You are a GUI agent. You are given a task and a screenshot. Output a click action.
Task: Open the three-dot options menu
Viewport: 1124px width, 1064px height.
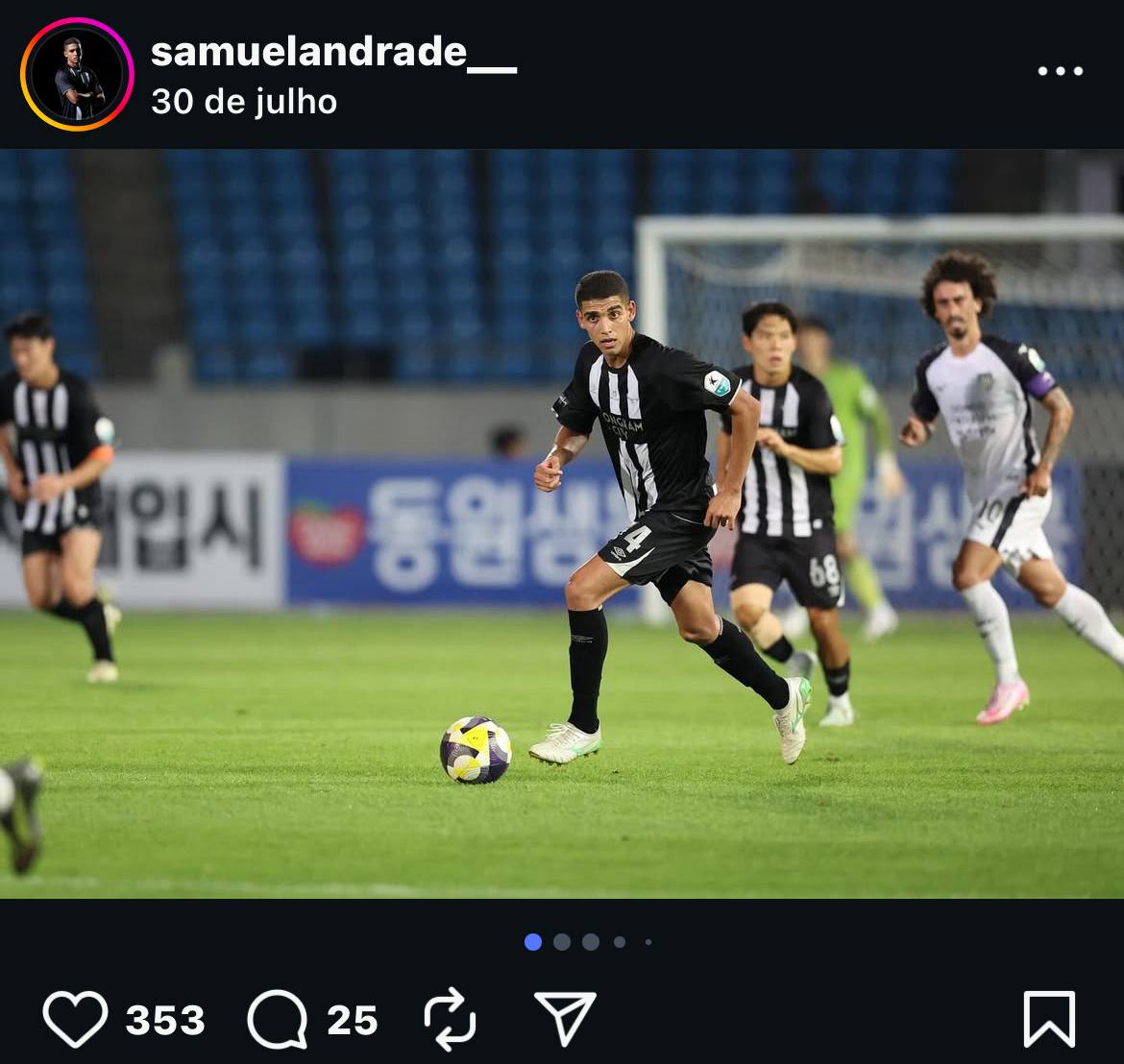point(1060,71)
